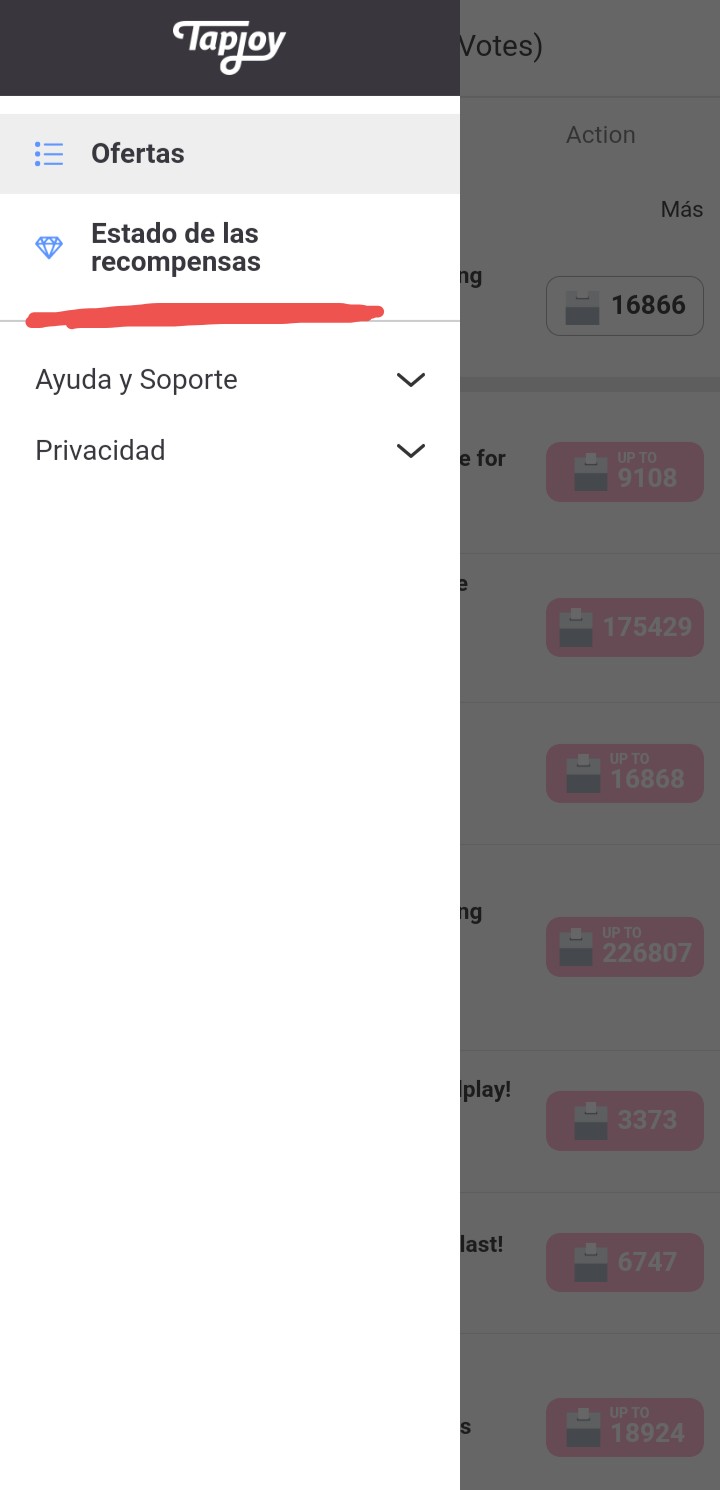Expand the Privacidad section

230,450
